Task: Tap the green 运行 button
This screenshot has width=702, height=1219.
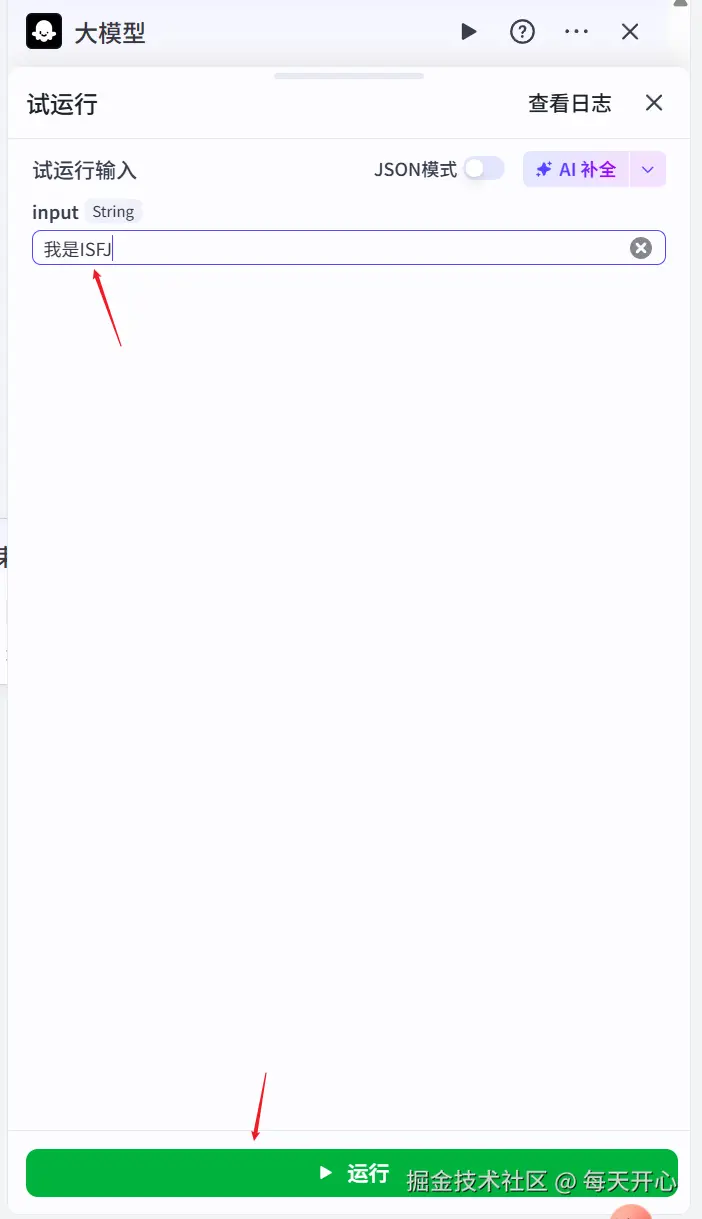Action: [352, 1173]
